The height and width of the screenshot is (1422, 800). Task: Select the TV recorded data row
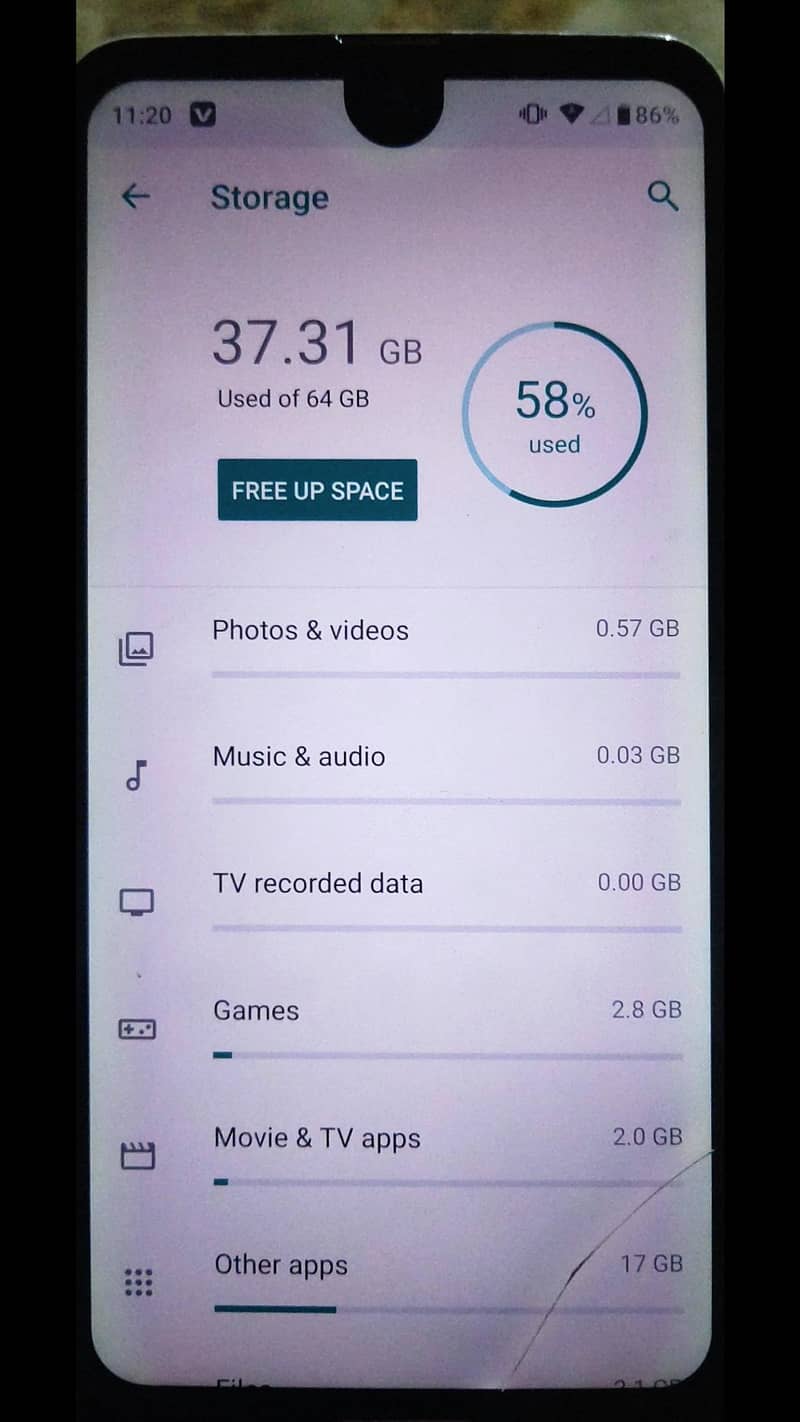click(x=400, y=895)
